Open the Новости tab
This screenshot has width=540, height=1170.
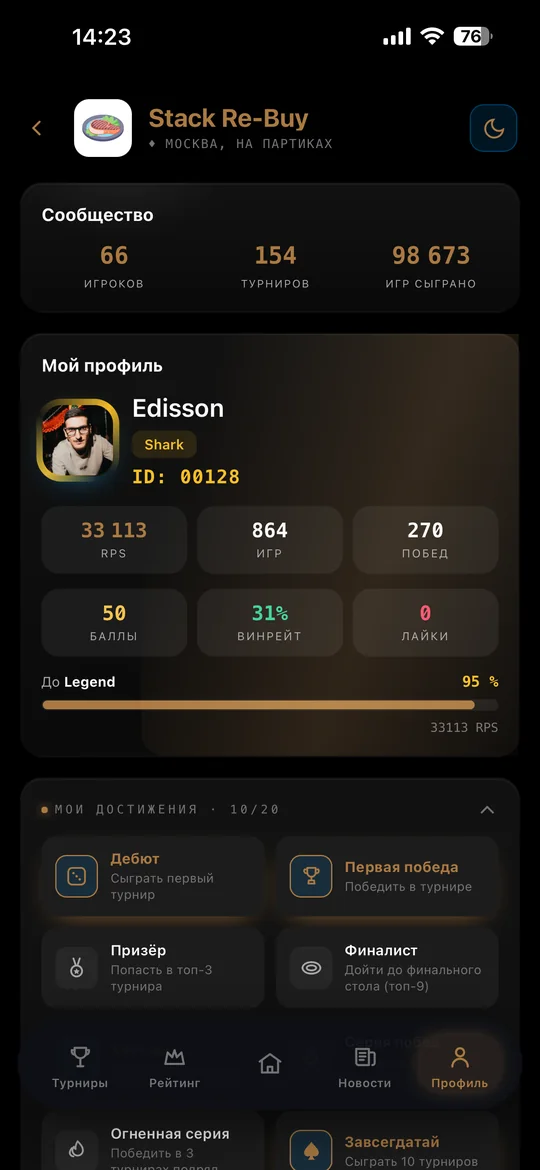pos(365,1067)
